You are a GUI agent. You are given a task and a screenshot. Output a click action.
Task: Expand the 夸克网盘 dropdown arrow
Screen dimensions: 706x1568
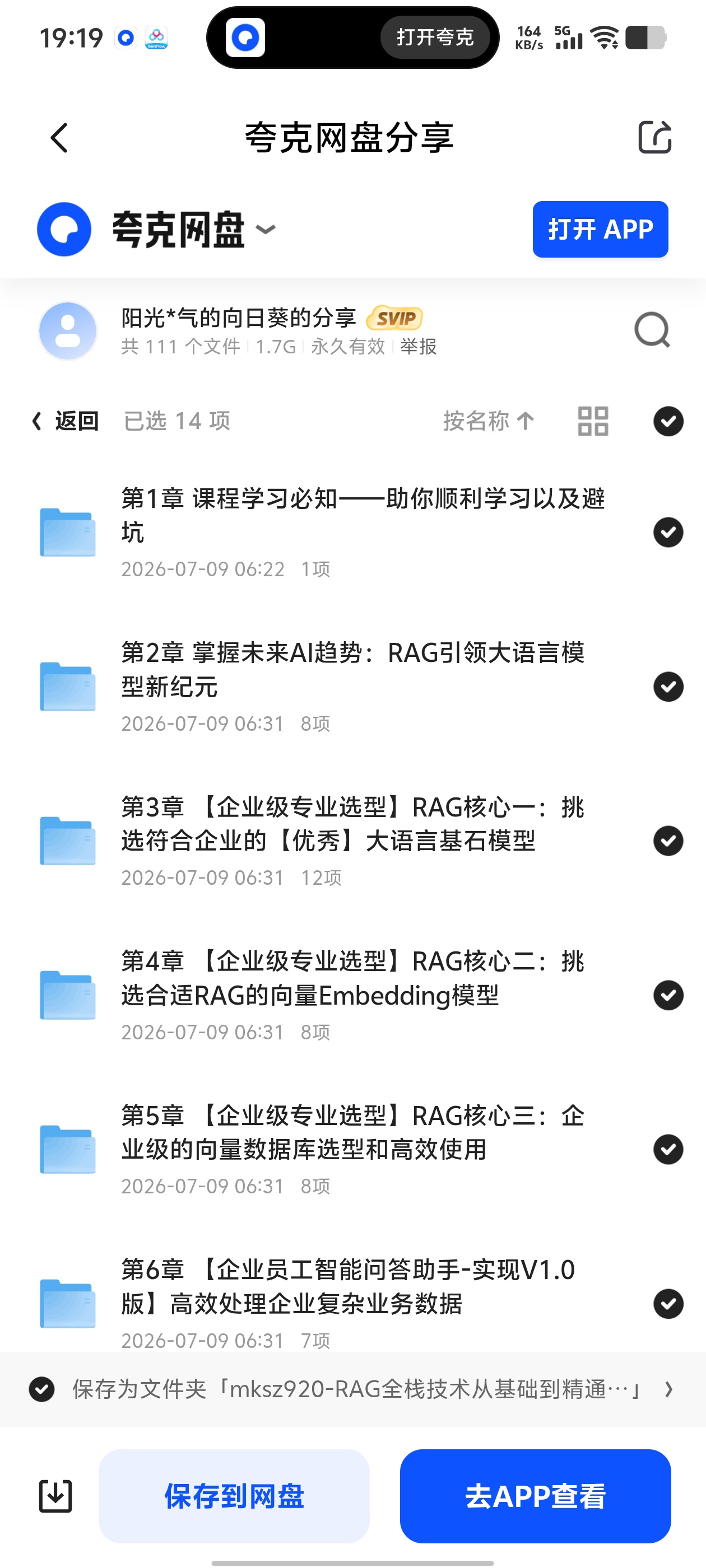click(266, 230)
